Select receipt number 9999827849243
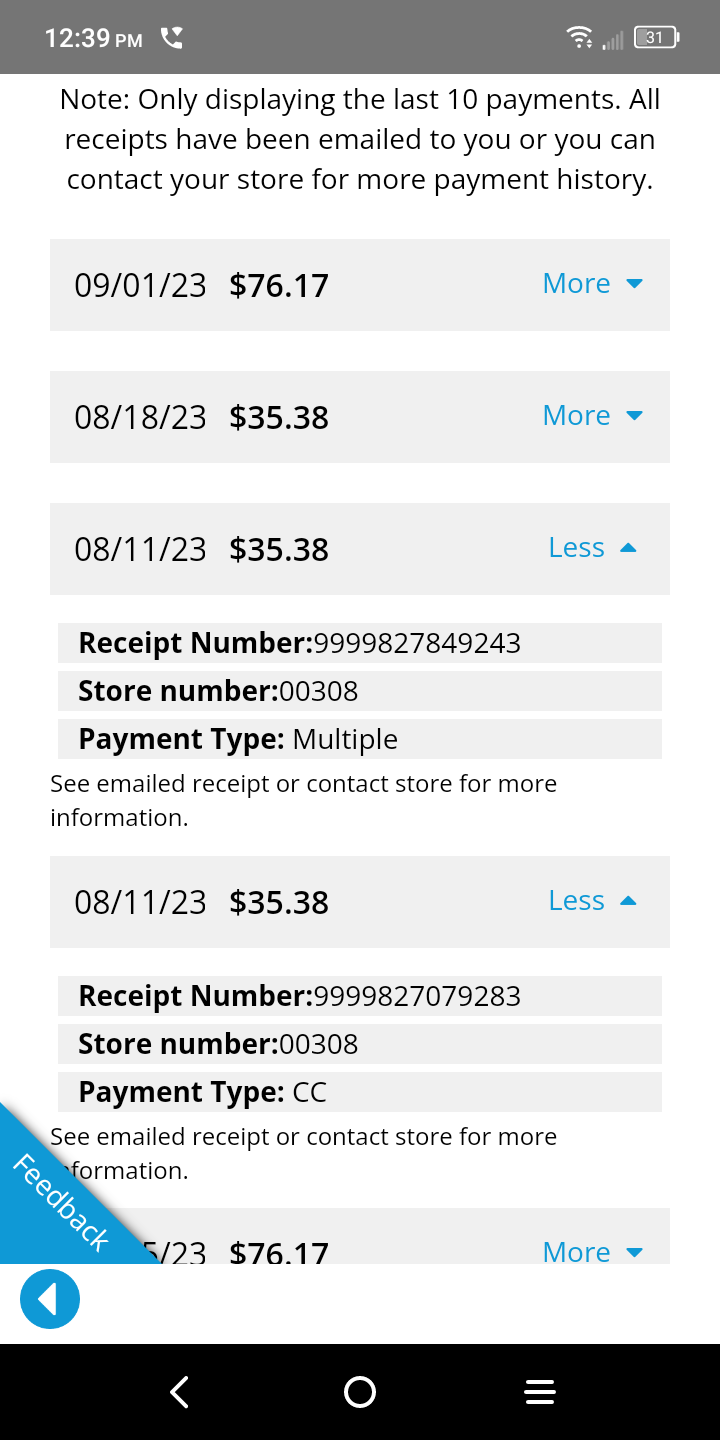The width and height of the screenshot is (720, 1440). click(360, 643)
